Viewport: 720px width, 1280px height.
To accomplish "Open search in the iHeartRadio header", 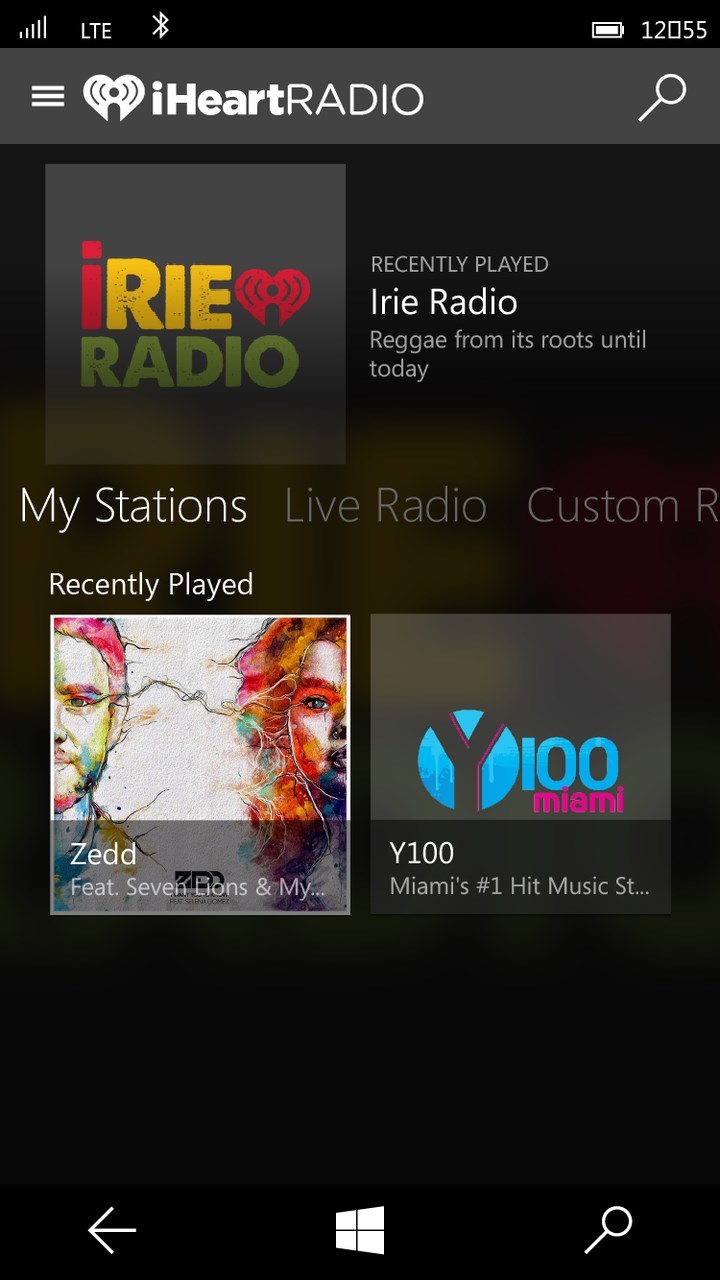I will [662, 97].
